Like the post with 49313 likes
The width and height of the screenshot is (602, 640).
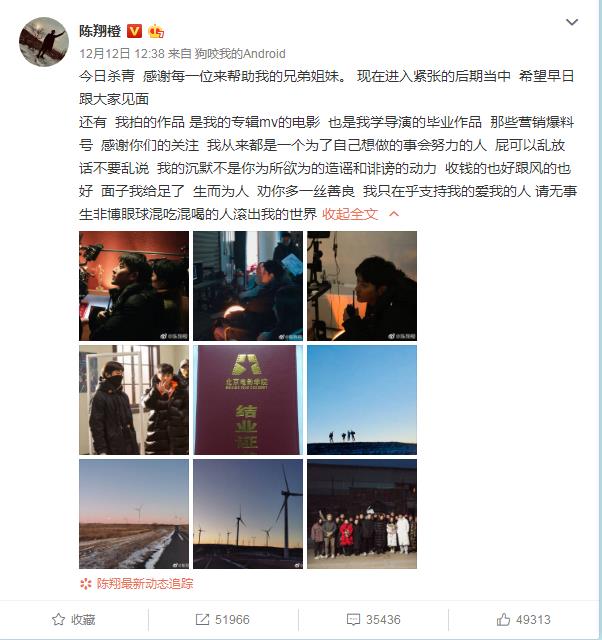click(524, 620)
